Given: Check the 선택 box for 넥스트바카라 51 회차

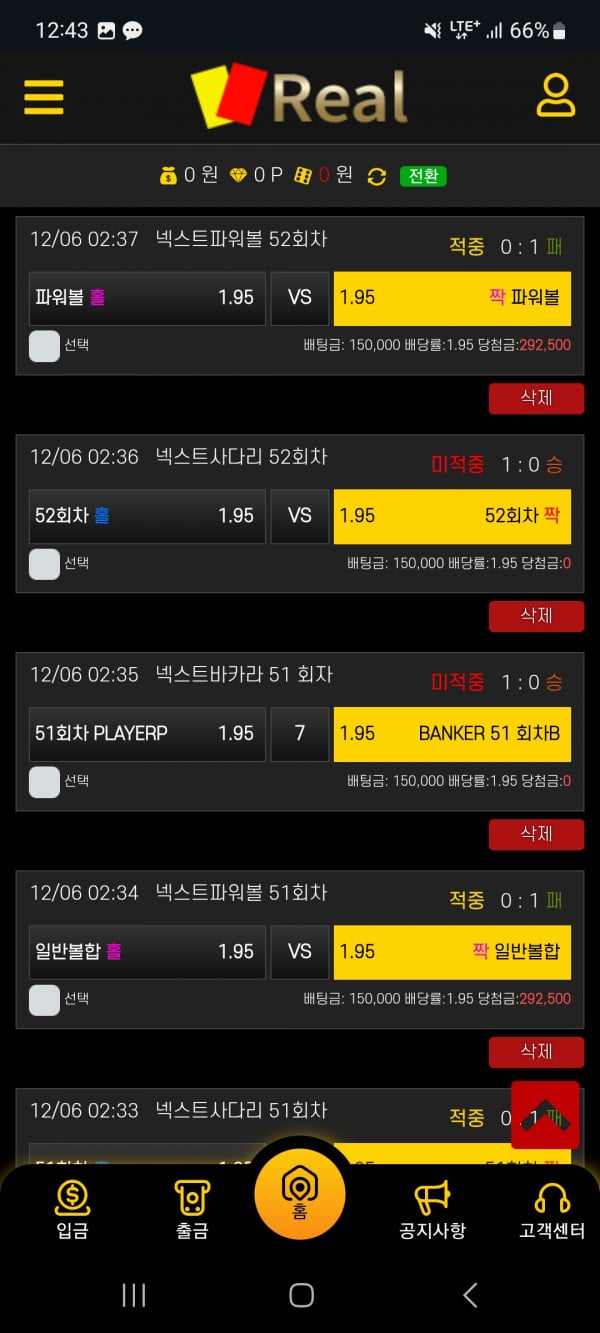Looking at the screenshot, I should pyautogui.click(x=44, y=782).
